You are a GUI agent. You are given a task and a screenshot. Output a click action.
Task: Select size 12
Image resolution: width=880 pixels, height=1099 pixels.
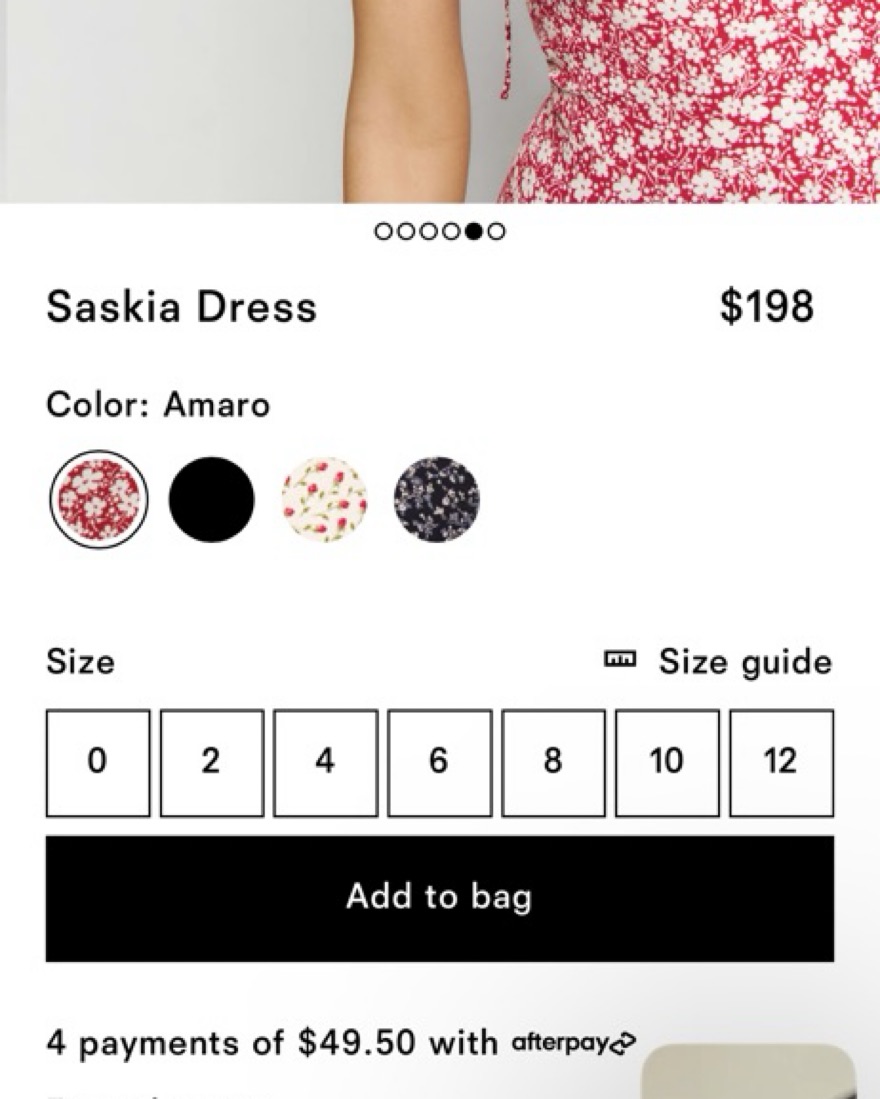pos(781,762)
